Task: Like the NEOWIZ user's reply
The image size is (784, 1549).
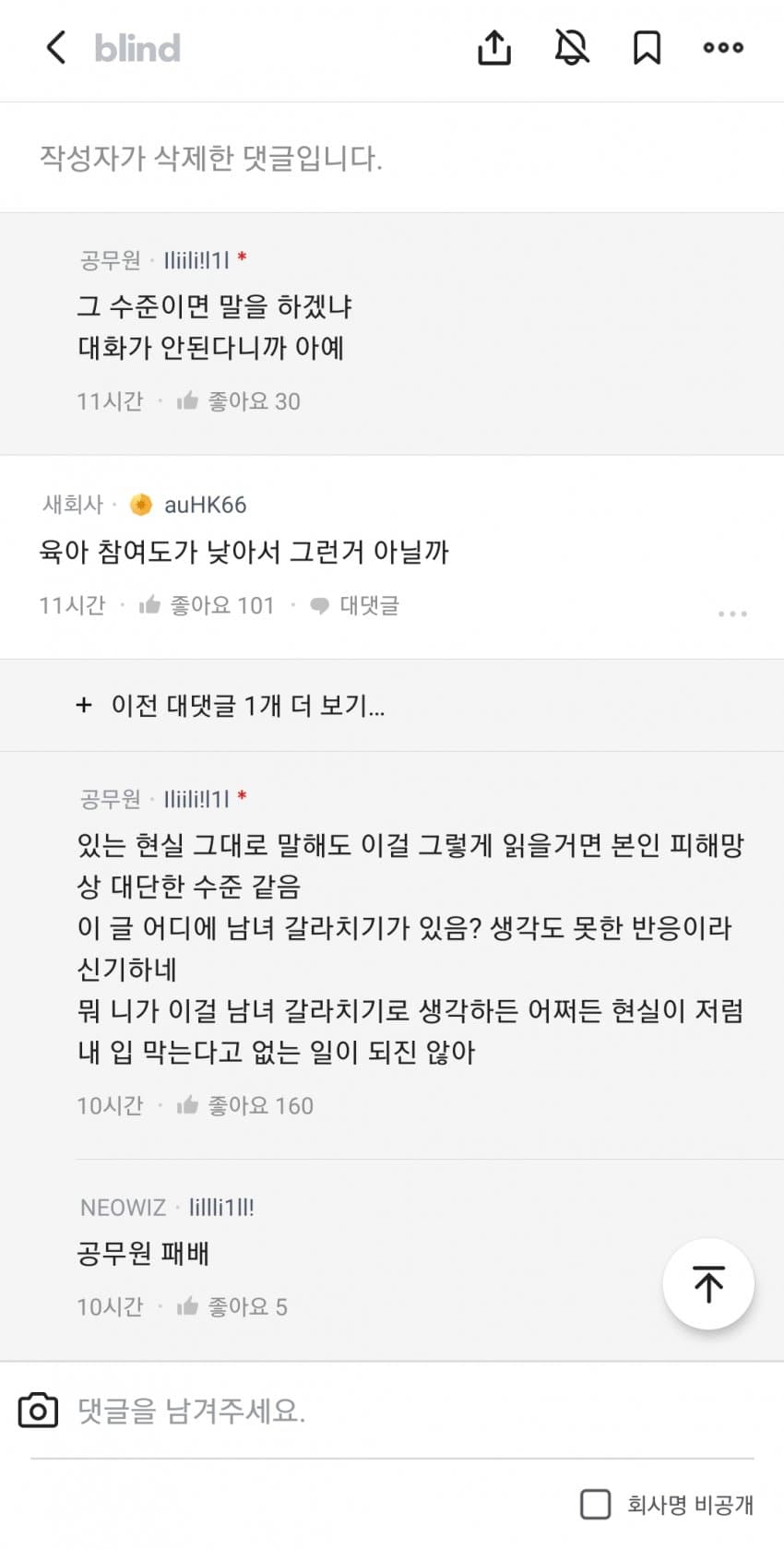Action: tap(188, 1305)
